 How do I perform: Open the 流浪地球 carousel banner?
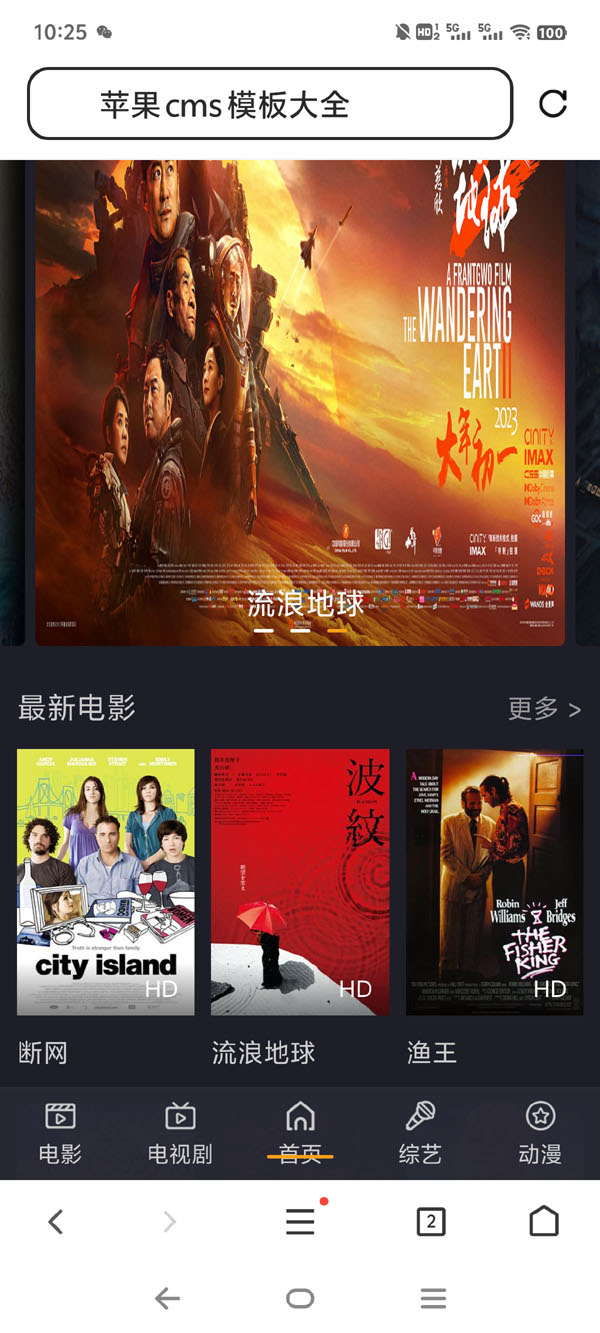[300, 400]
